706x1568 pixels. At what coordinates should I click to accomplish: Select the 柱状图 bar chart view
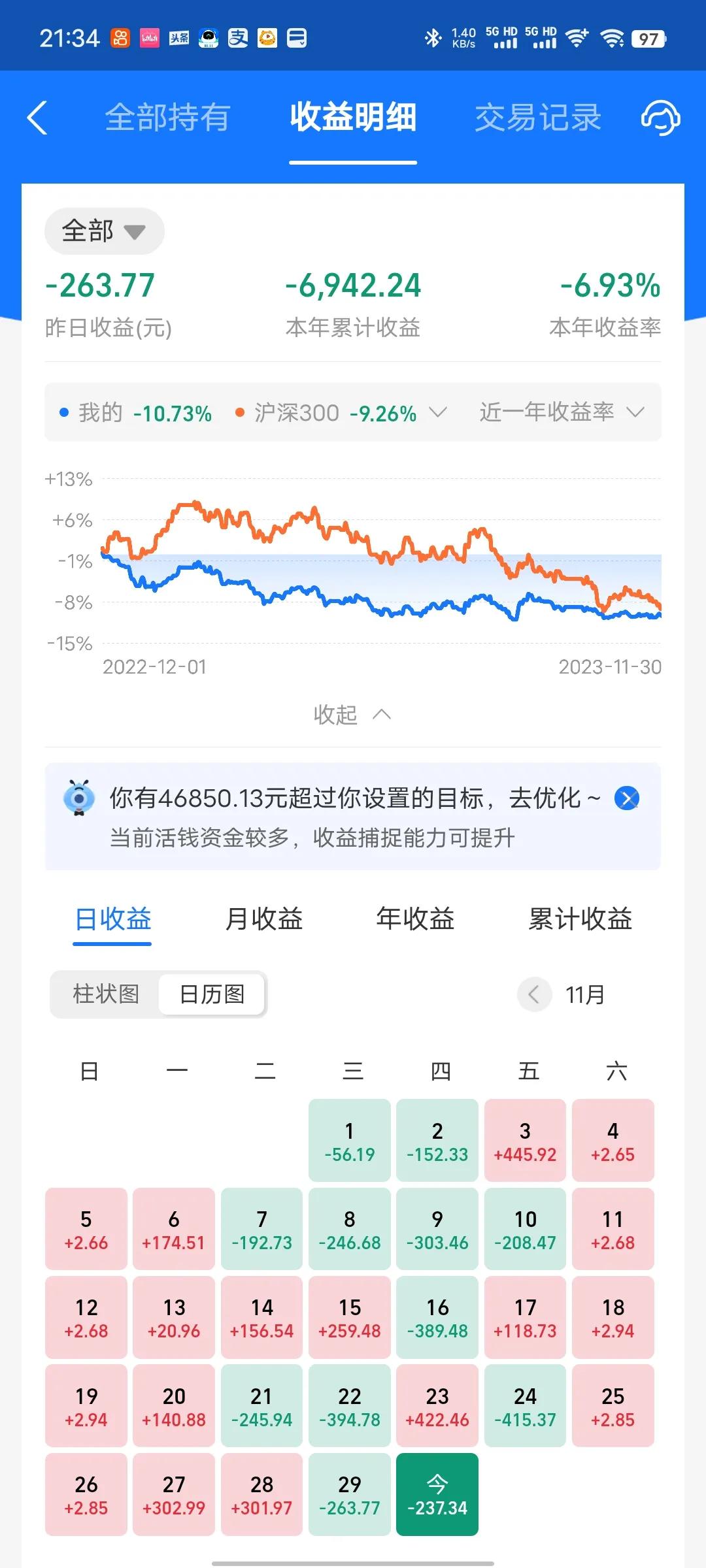106,994
